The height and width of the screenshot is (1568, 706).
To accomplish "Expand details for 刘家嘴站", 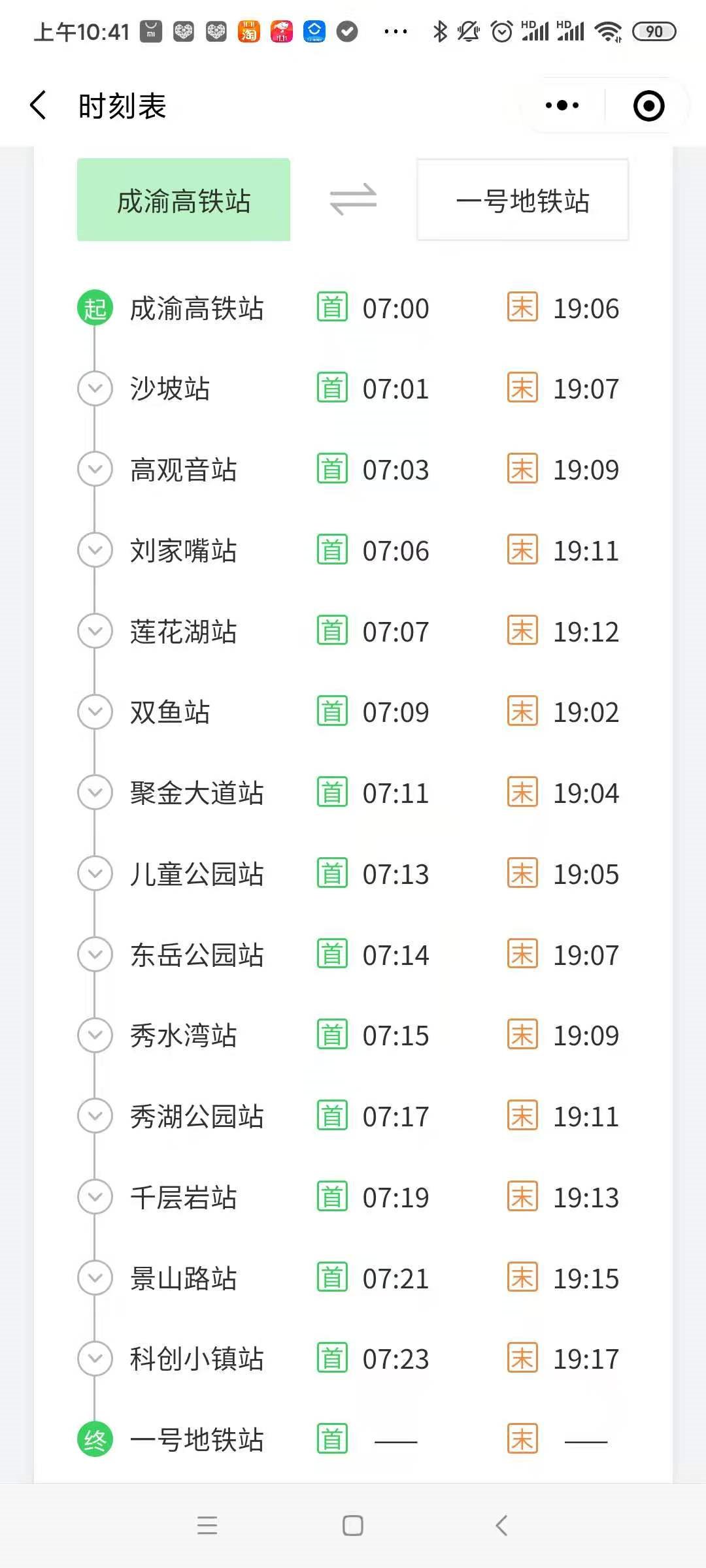I will [95, 551].
